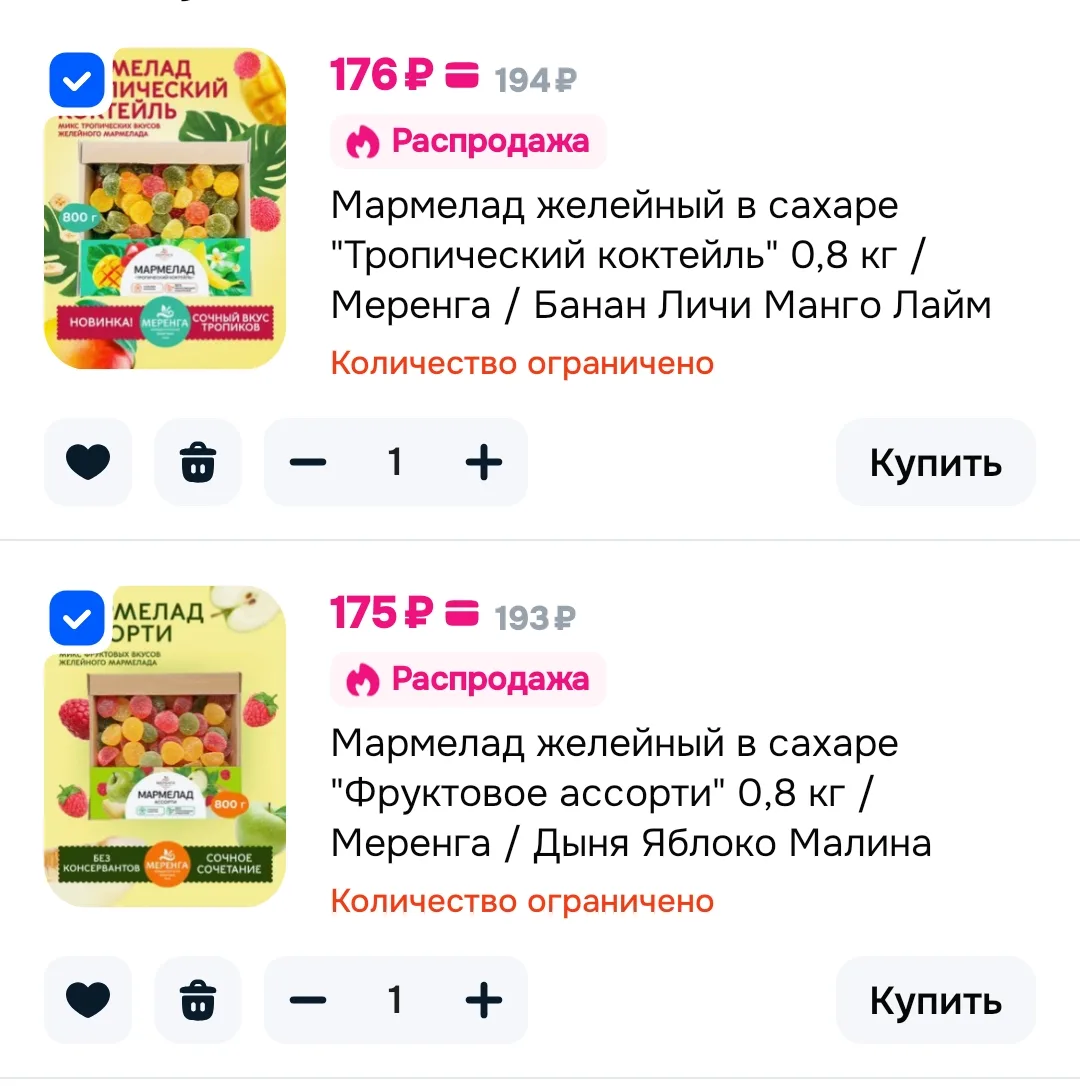The image size is (1080, 1086).
Task: Uncheck the Фруктовое ассорти marmalade checkbox
Action: [x=77, y=618]
